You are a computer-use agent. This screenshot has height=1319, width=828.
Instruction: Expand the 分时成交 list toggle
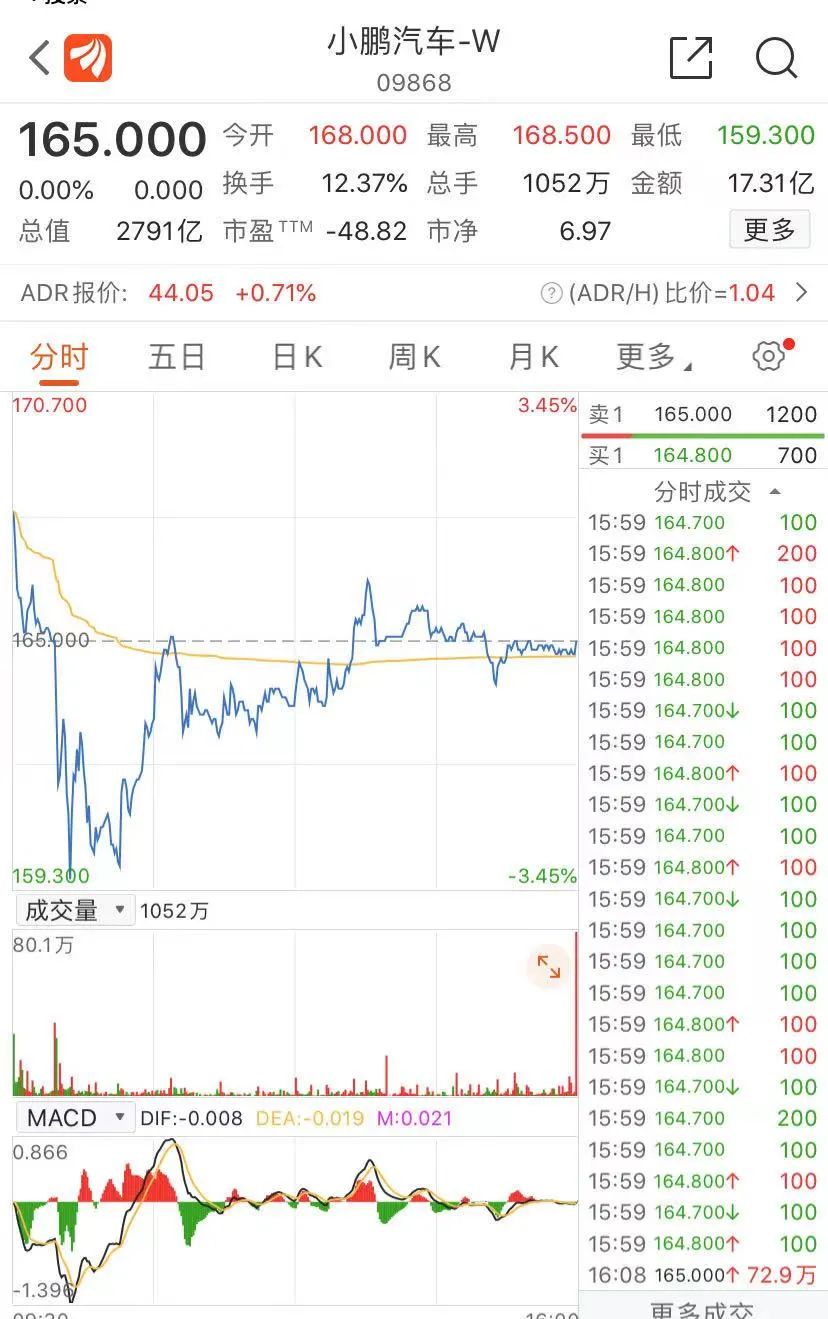(x=716, y=491)
